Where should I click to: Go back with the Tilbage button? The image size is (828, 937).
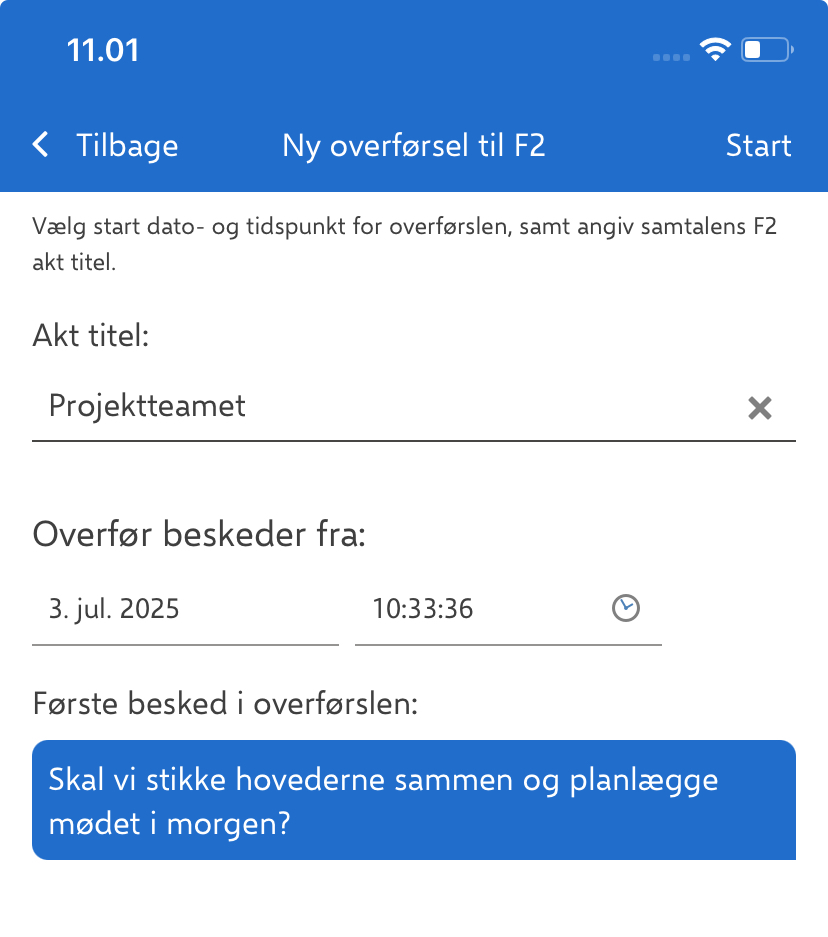pyautogui.click(x=106, y=146)
